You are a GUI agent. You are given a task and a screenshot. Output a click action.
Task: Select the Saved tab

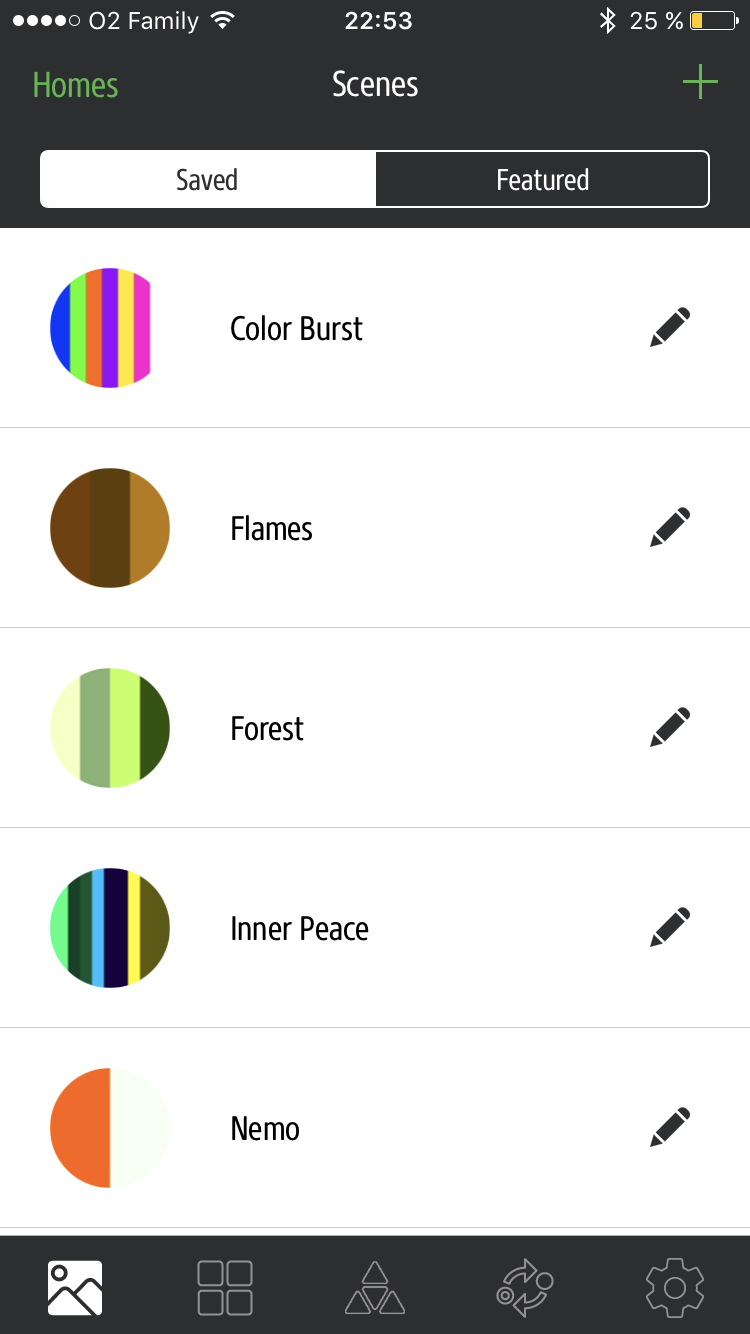point(207,180)
